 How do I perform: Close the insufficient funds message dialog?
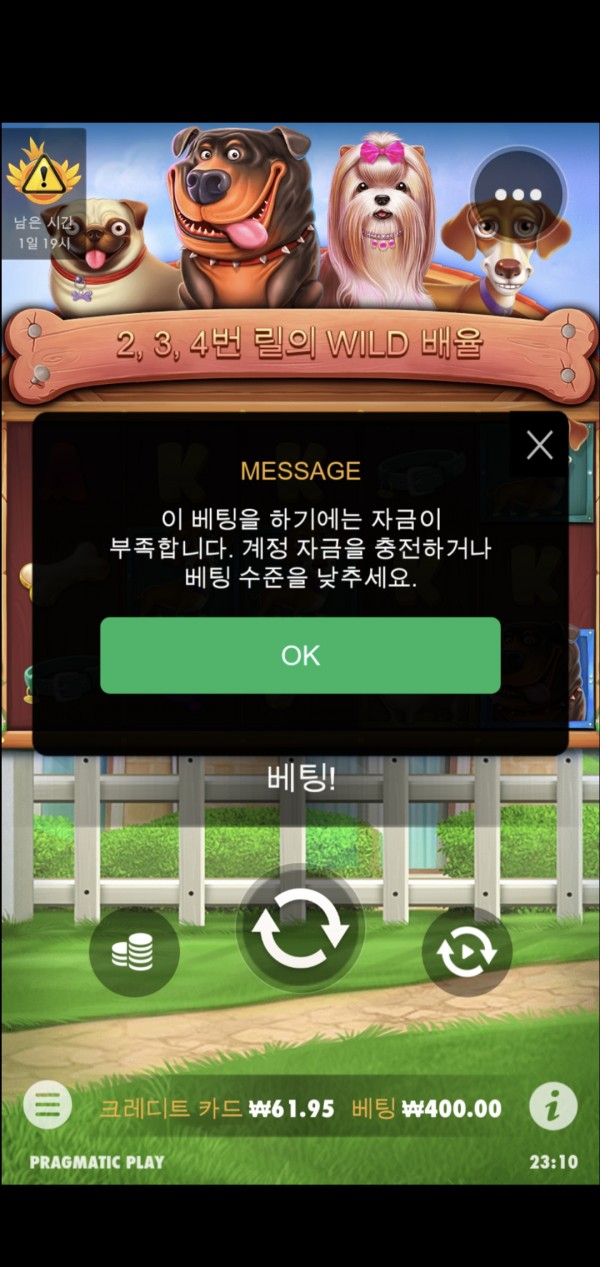pos(539,446)
